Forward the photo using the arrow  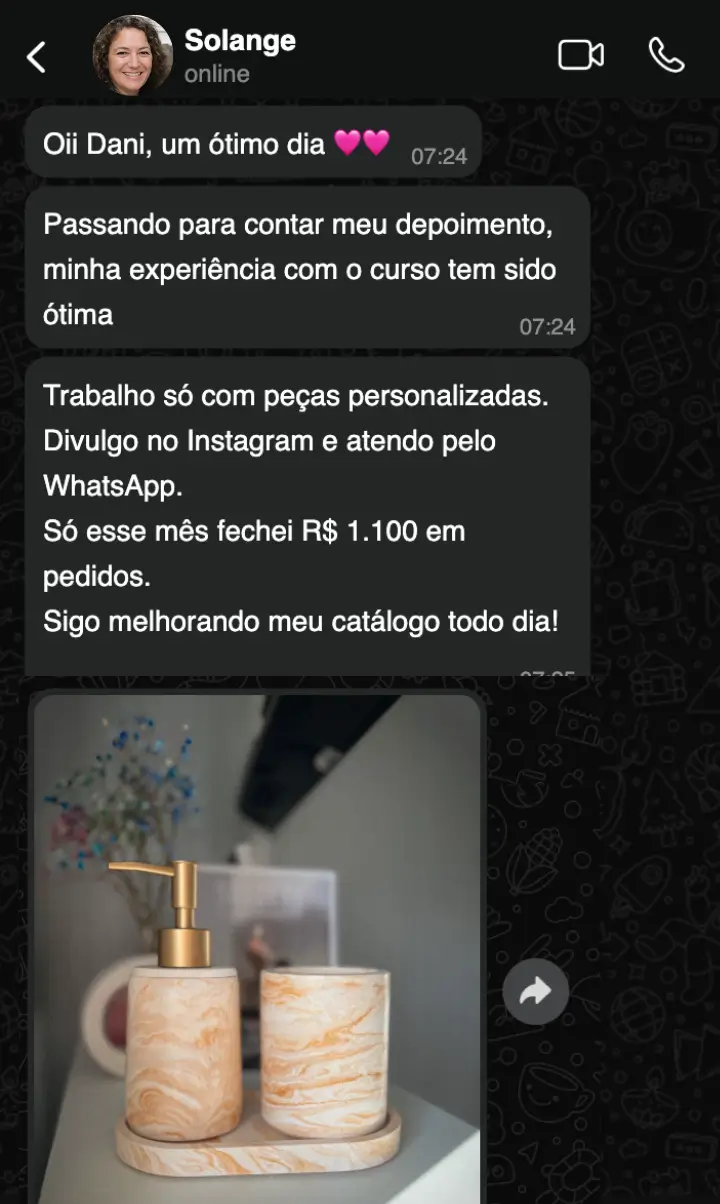tap(536, 991)
